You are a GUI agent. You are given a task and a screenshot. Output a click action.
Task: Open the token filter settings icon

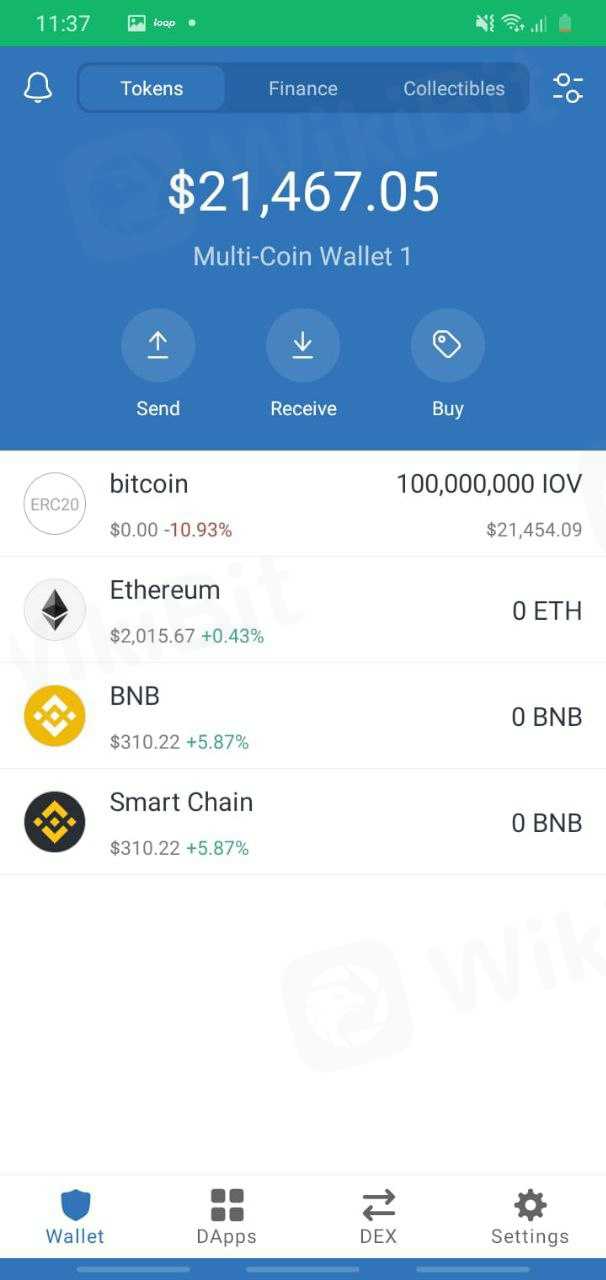tap(567, 88)
